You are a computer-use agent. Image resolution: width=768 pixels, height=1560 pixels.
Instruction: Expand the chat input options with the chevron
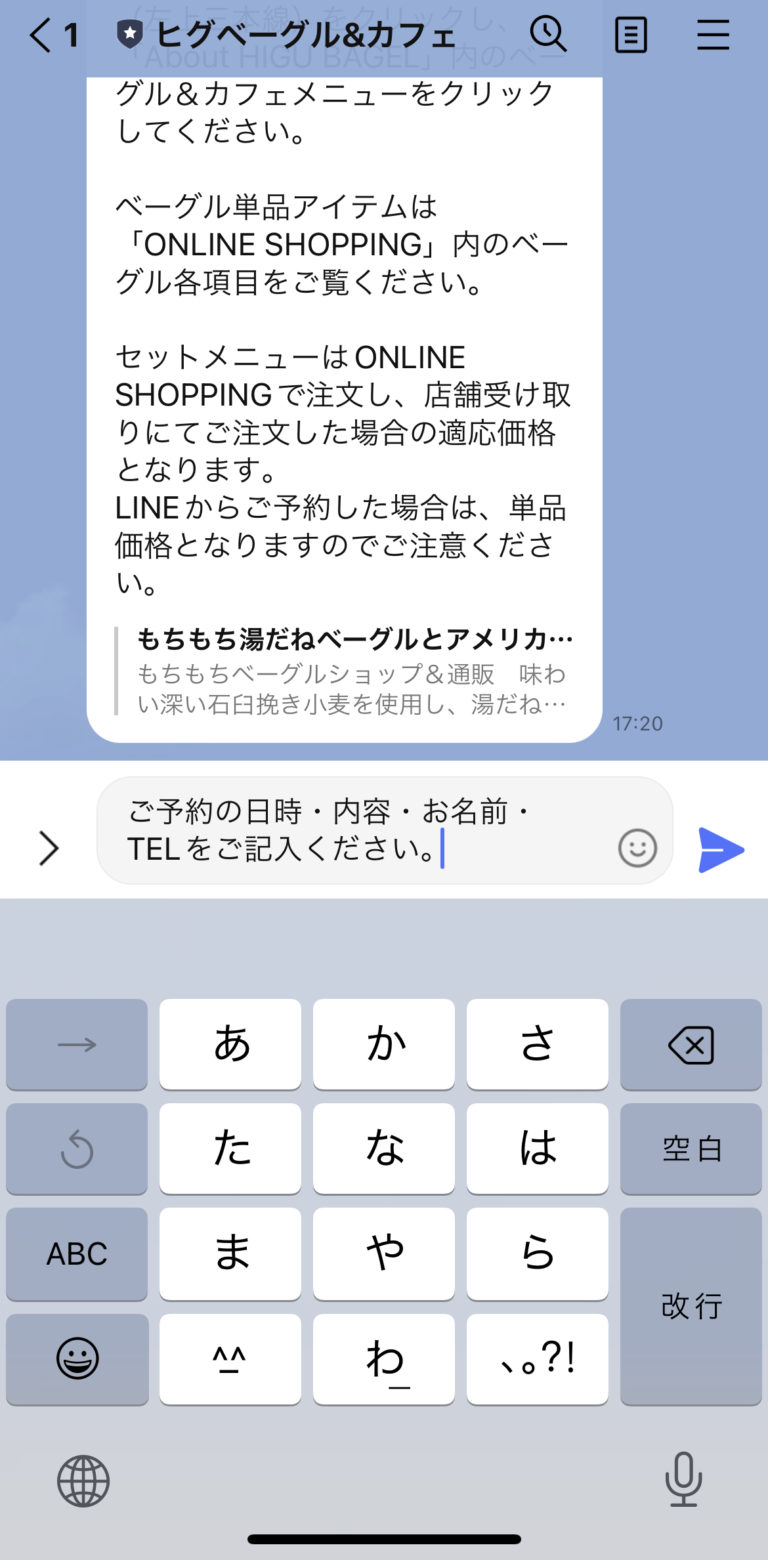[48, 848]
